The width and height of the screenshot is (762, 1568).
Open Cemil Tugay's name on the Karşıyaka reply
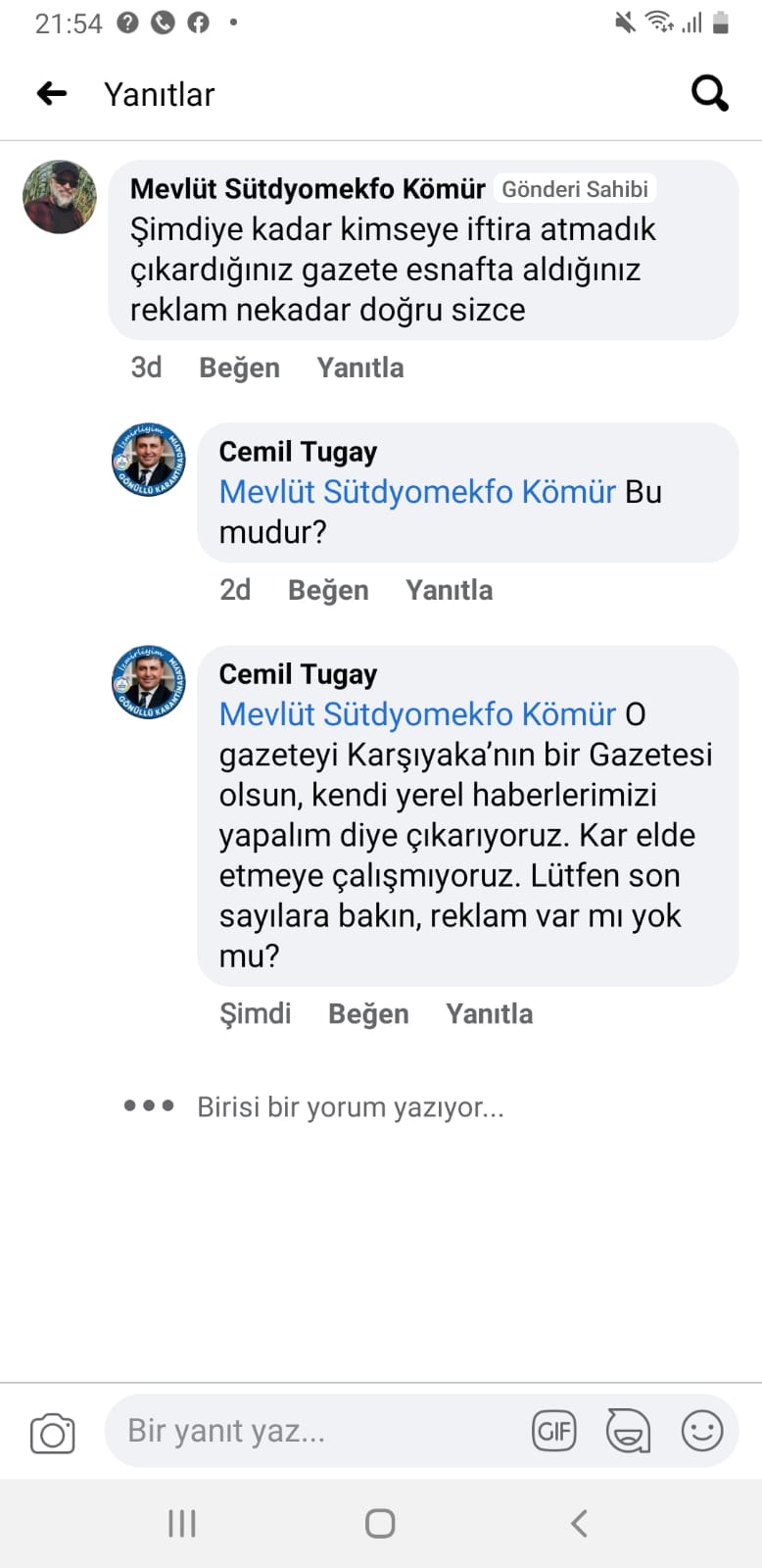(x=298, y=674)
